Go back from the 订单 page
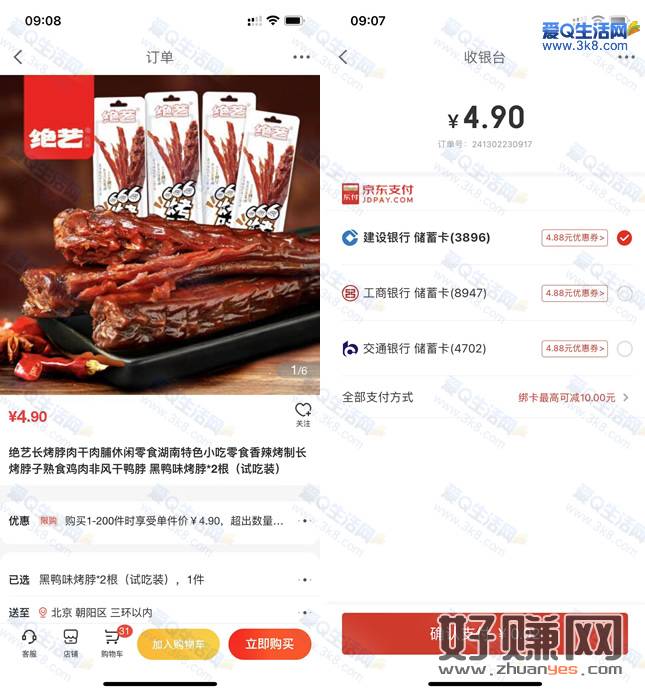This screenshot has height=693, width=645. 18,57
